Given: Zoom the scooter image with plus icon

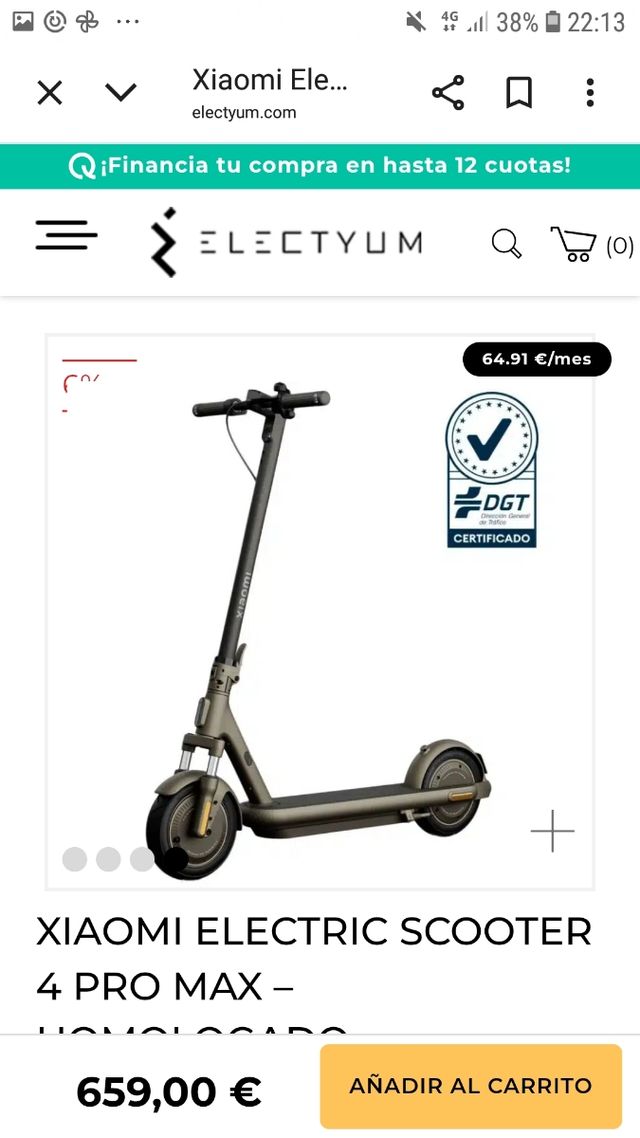Looking at the screenshot, I should [552, 831].
